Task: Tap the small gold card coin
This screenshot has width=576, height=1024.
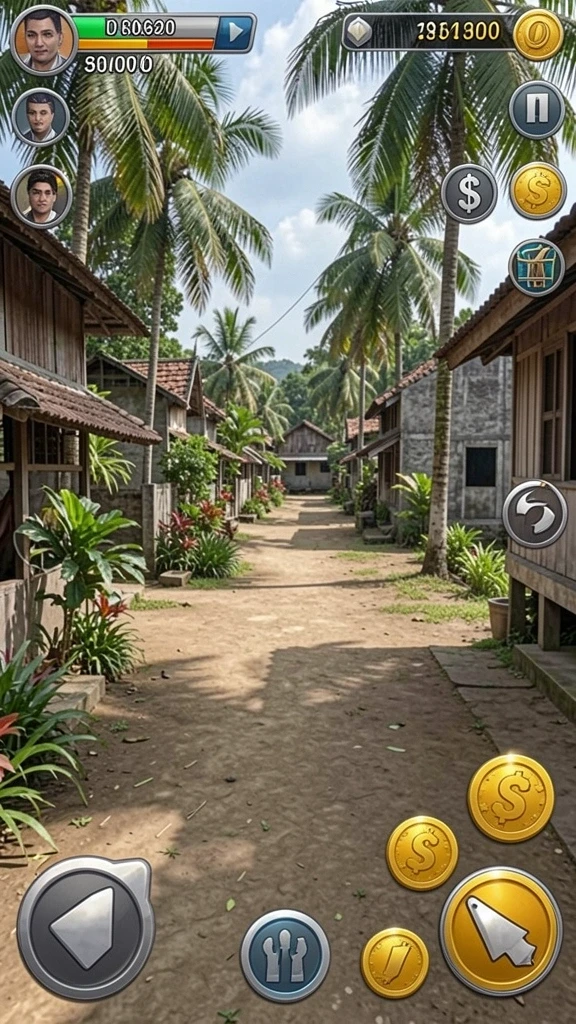Action: pos(395,963)
